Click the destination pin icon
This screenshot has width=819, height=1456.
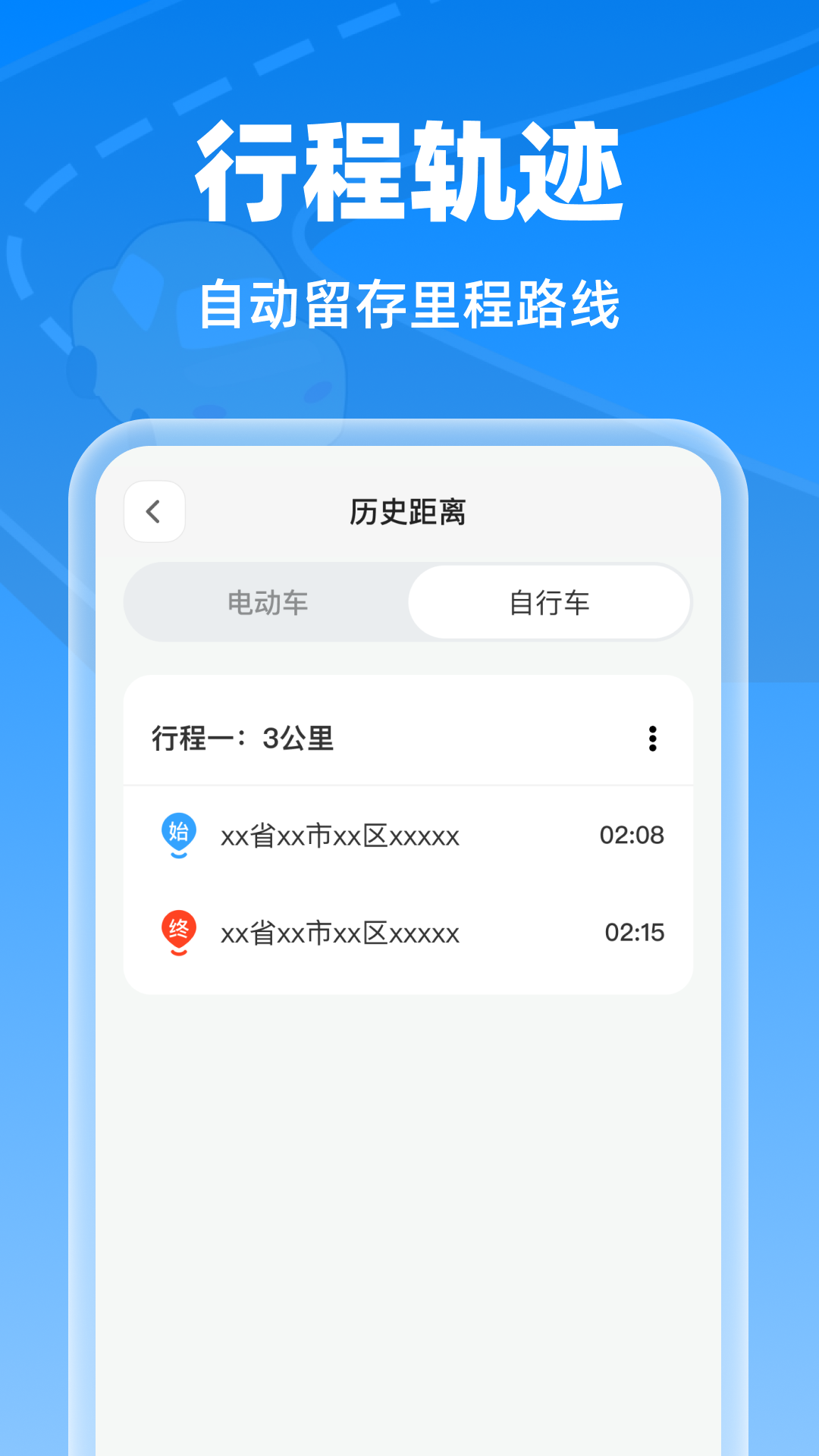[178, 932]
